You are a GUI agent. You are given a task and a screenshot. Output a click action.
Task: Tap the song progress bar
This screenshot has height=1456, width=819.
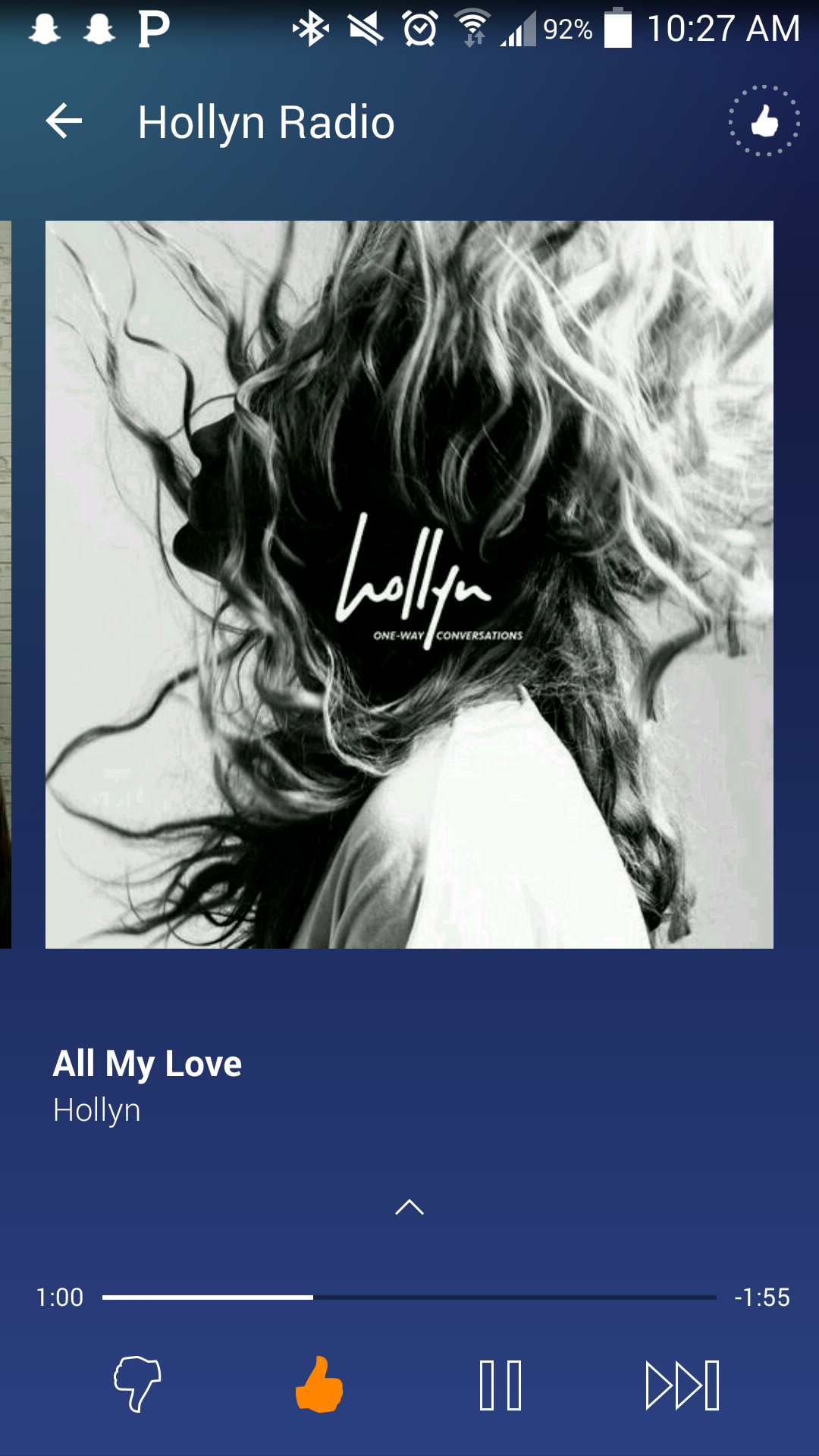click(x=409, y=1297)
